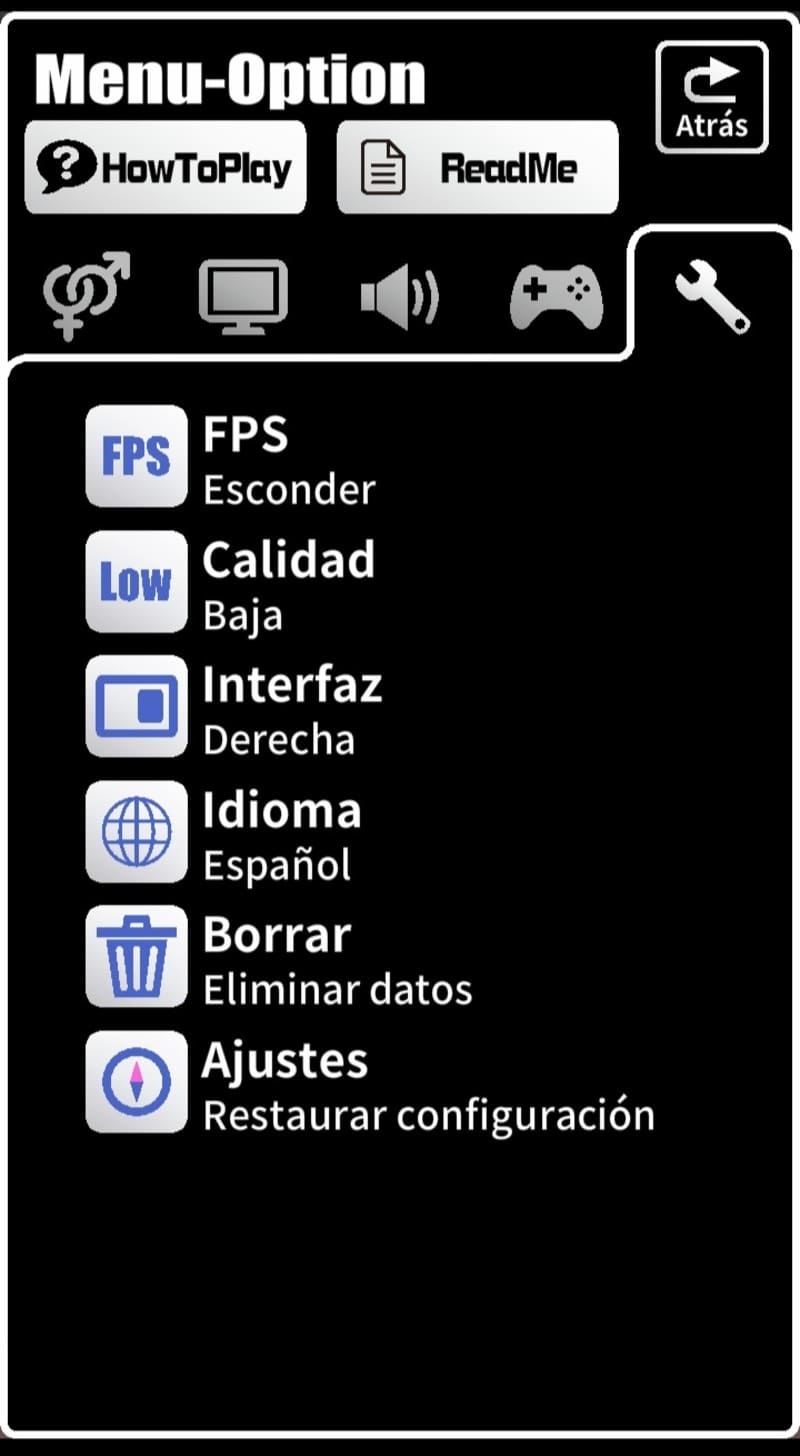Select the gamepad controls tab
The width and height of the screenshot is (800, 1456).
point(556,297)
